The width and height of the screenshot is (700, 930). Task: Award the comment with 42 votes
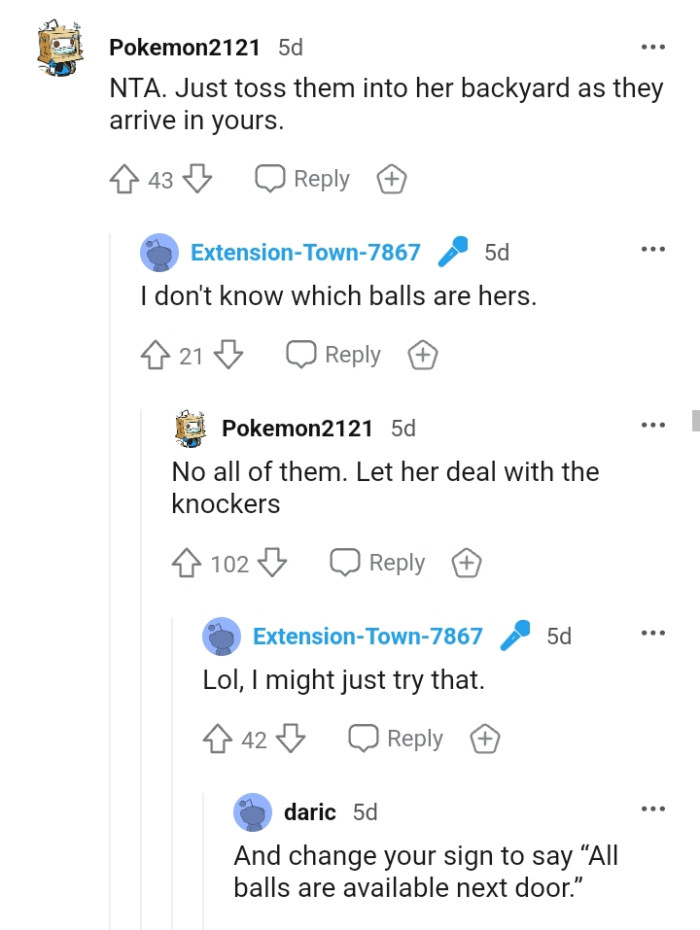pos(485,739)
